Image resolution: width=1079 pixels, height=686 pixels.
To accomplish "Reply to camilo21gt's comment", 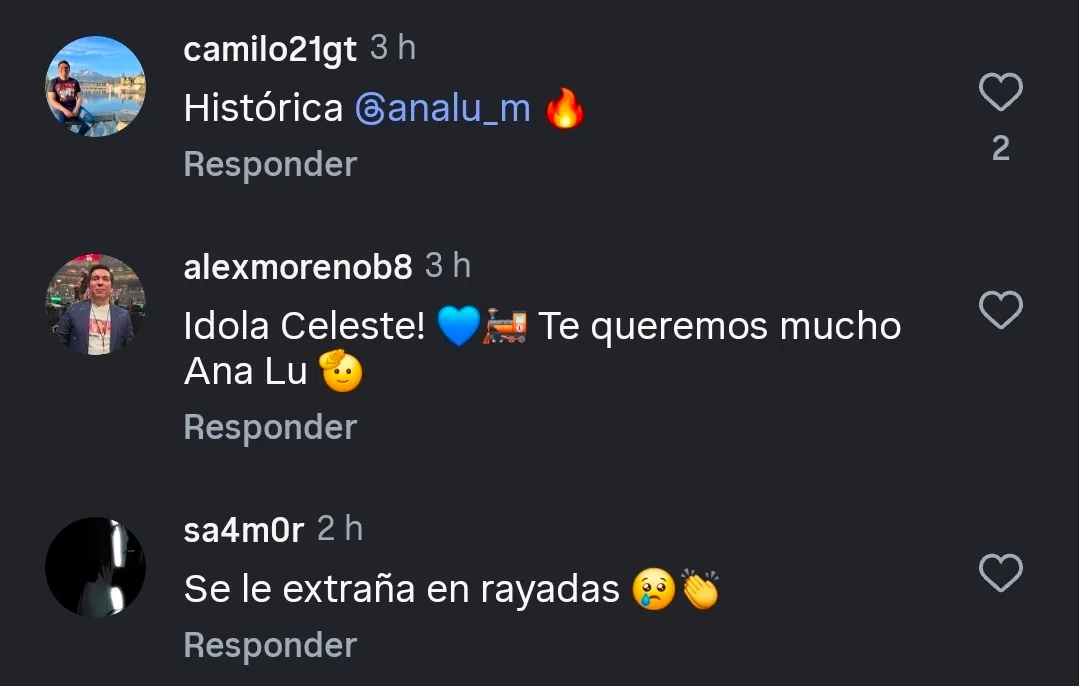I will (x=270, y=164).
